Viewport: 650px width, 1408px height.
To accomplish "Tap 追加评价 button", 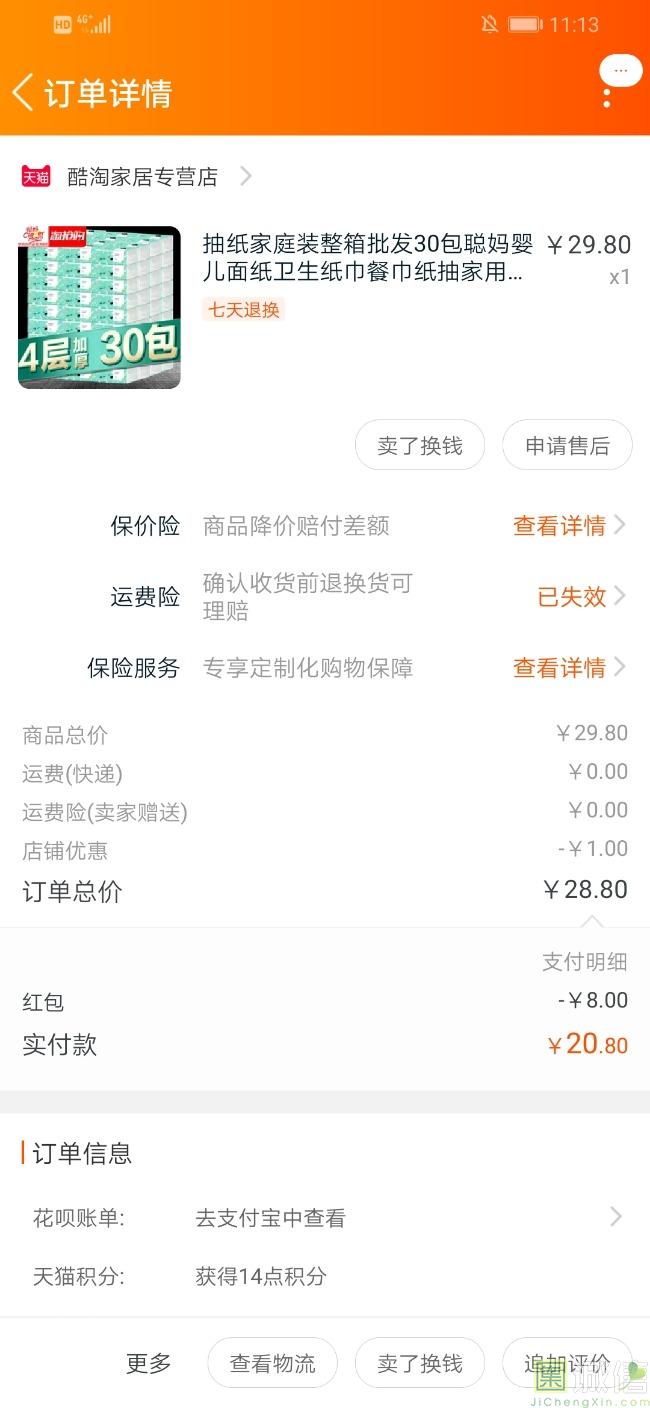I will [x=567, y=1363].
